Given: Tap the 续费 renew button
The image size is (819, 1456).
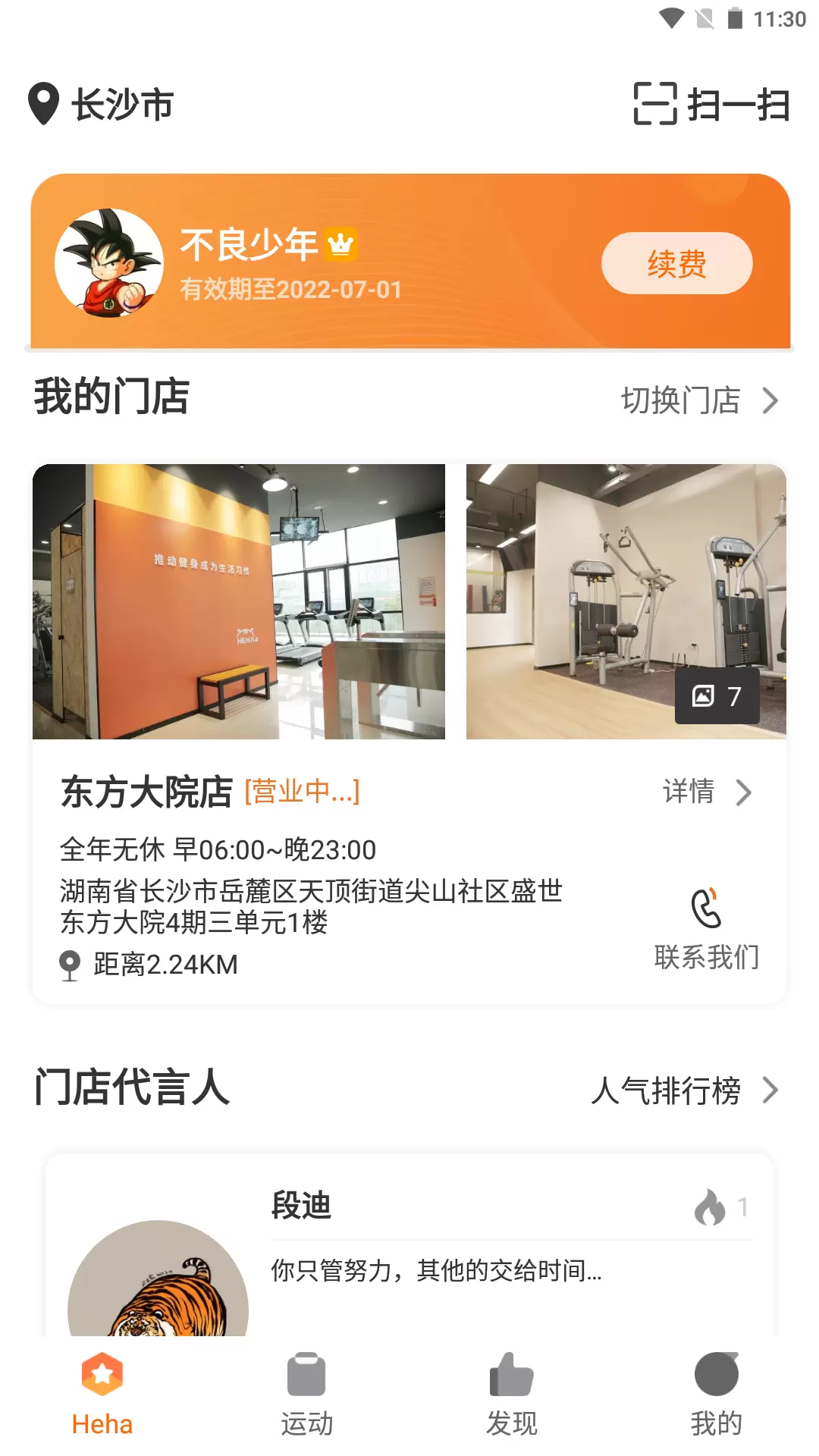Looking at the screenshot, I should 676,263.
